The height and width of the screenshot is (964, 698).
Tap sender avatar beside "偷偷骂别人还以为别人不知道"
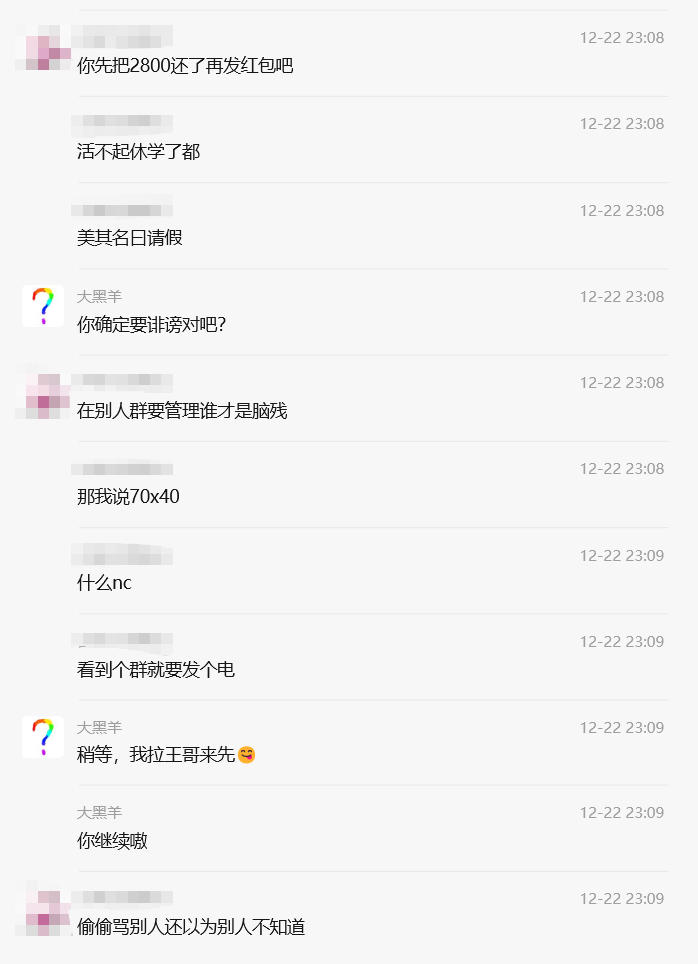tap(43, 908)
